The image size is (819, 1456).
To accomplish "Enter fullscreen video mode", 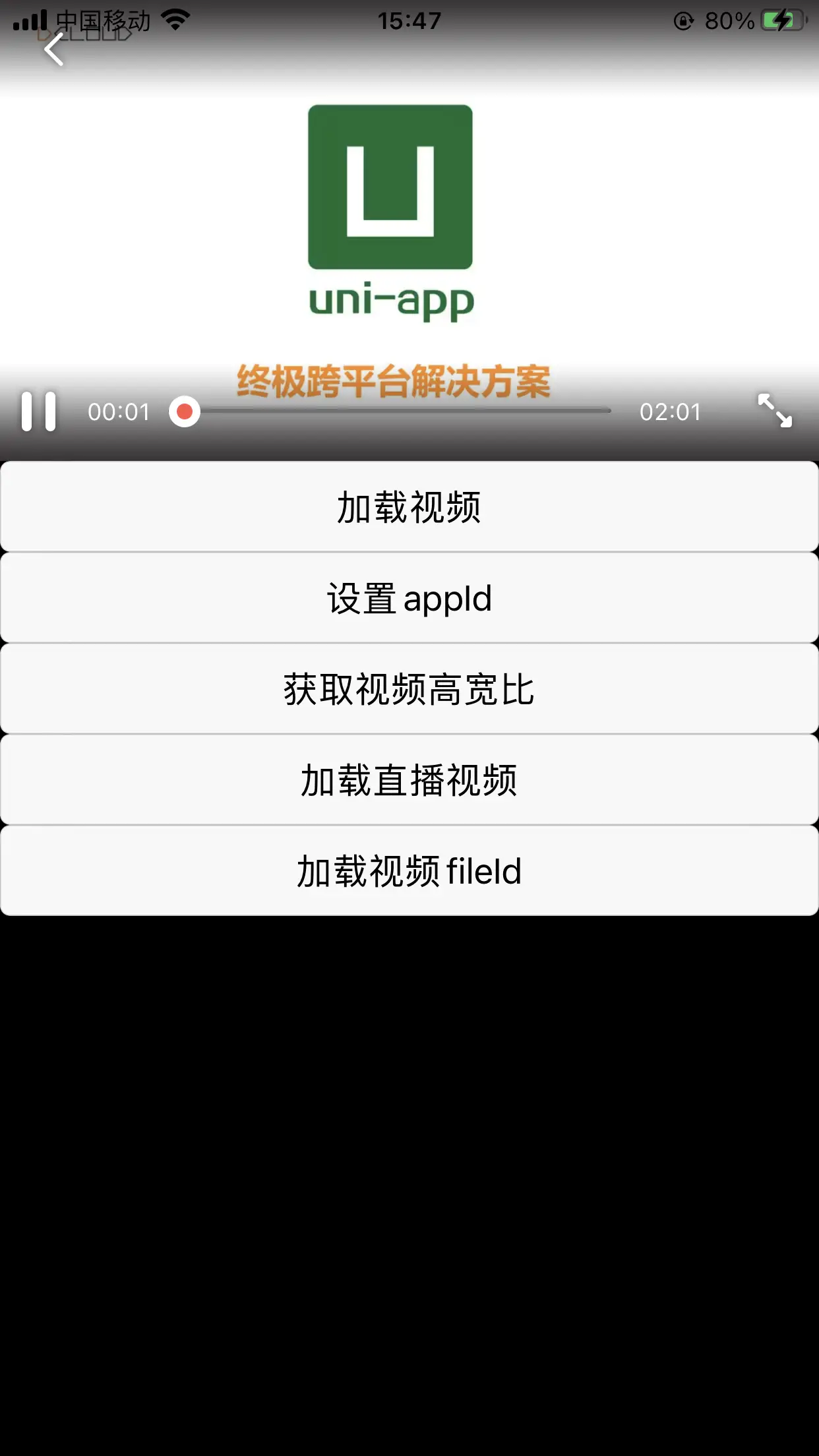I will pos(774,410).
